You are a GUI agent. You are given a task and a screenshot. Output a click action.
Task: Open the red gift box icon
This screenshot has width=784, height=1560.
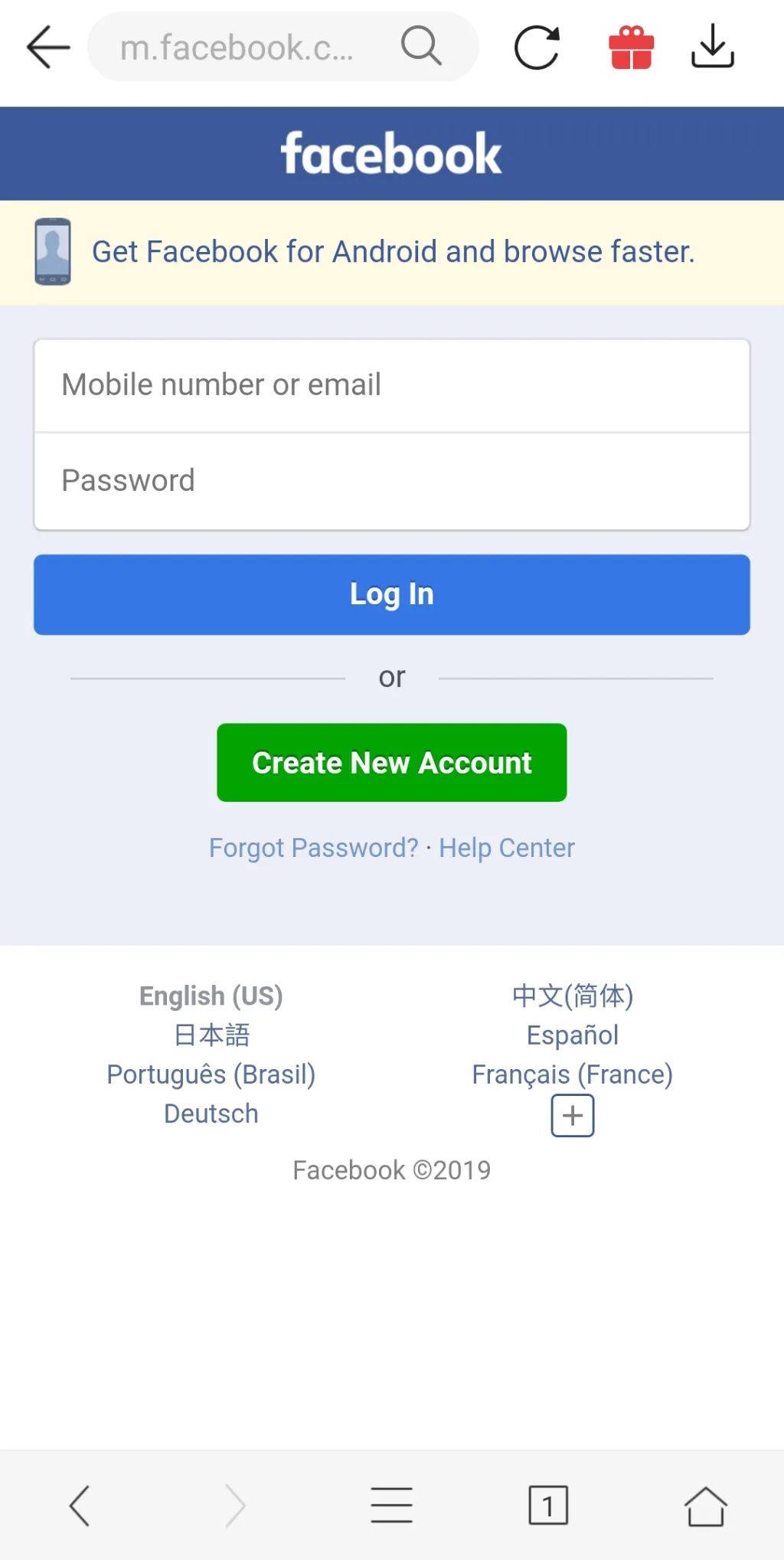coord(632,47)
